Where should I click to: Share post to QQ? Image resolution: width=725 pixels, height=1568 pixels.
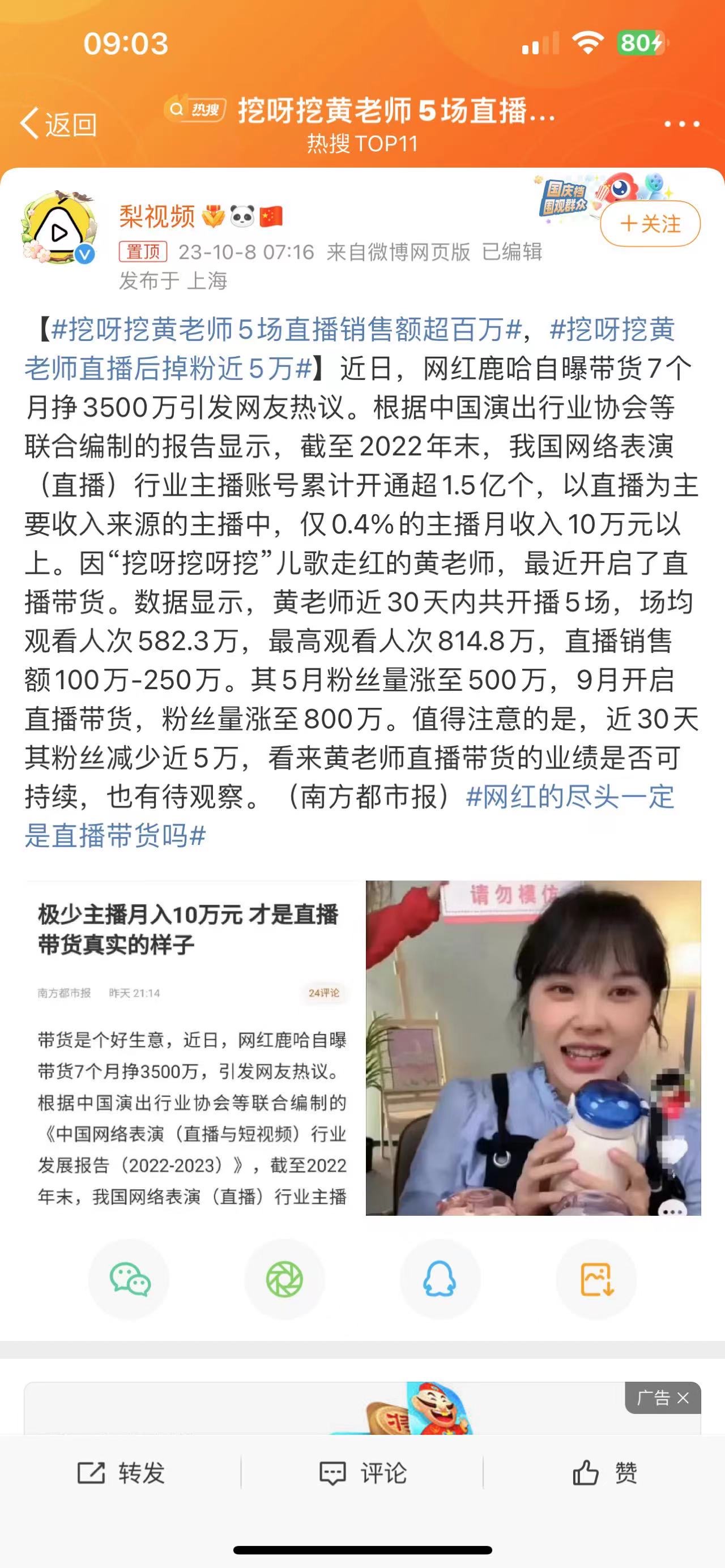pos(440,1279)
